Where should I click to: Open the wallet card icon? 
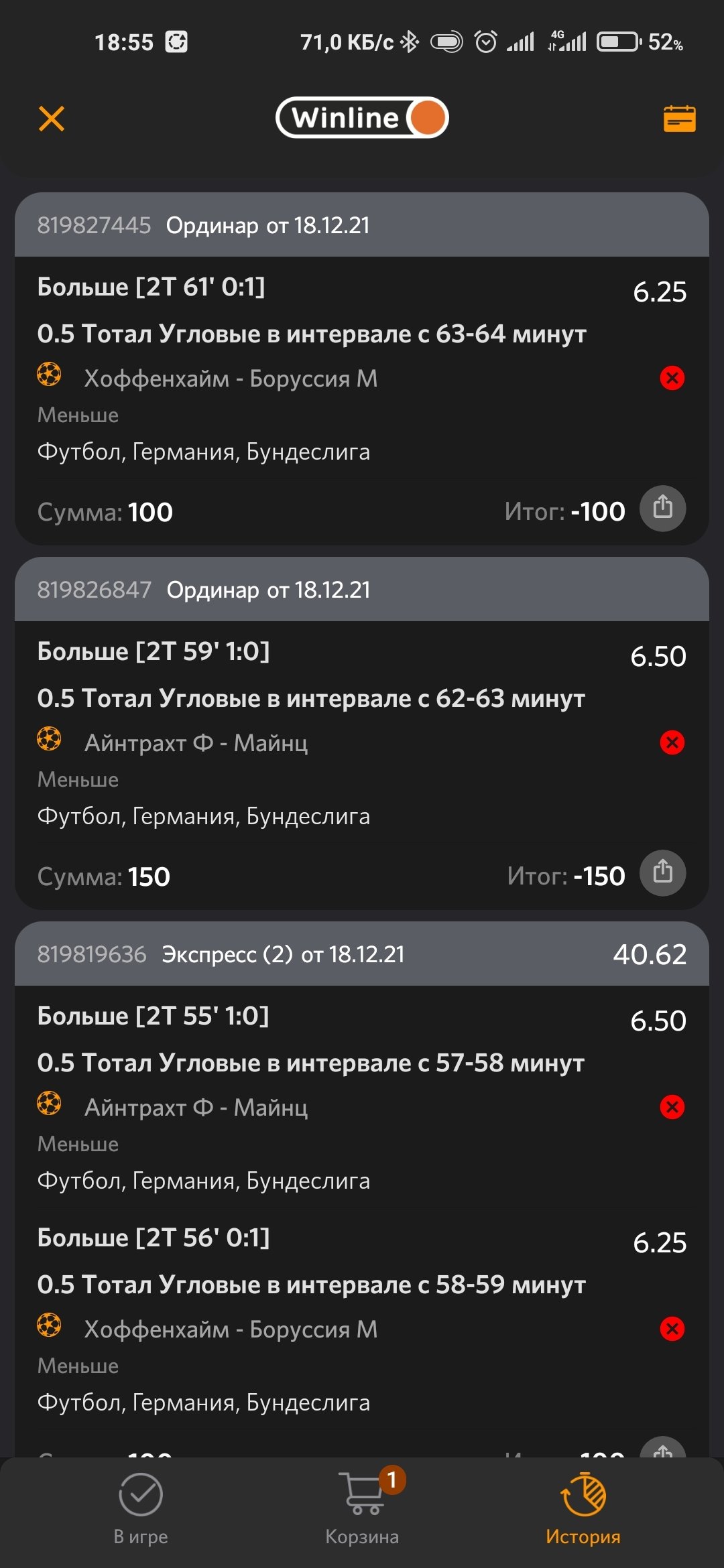click(x=679, y=119)
